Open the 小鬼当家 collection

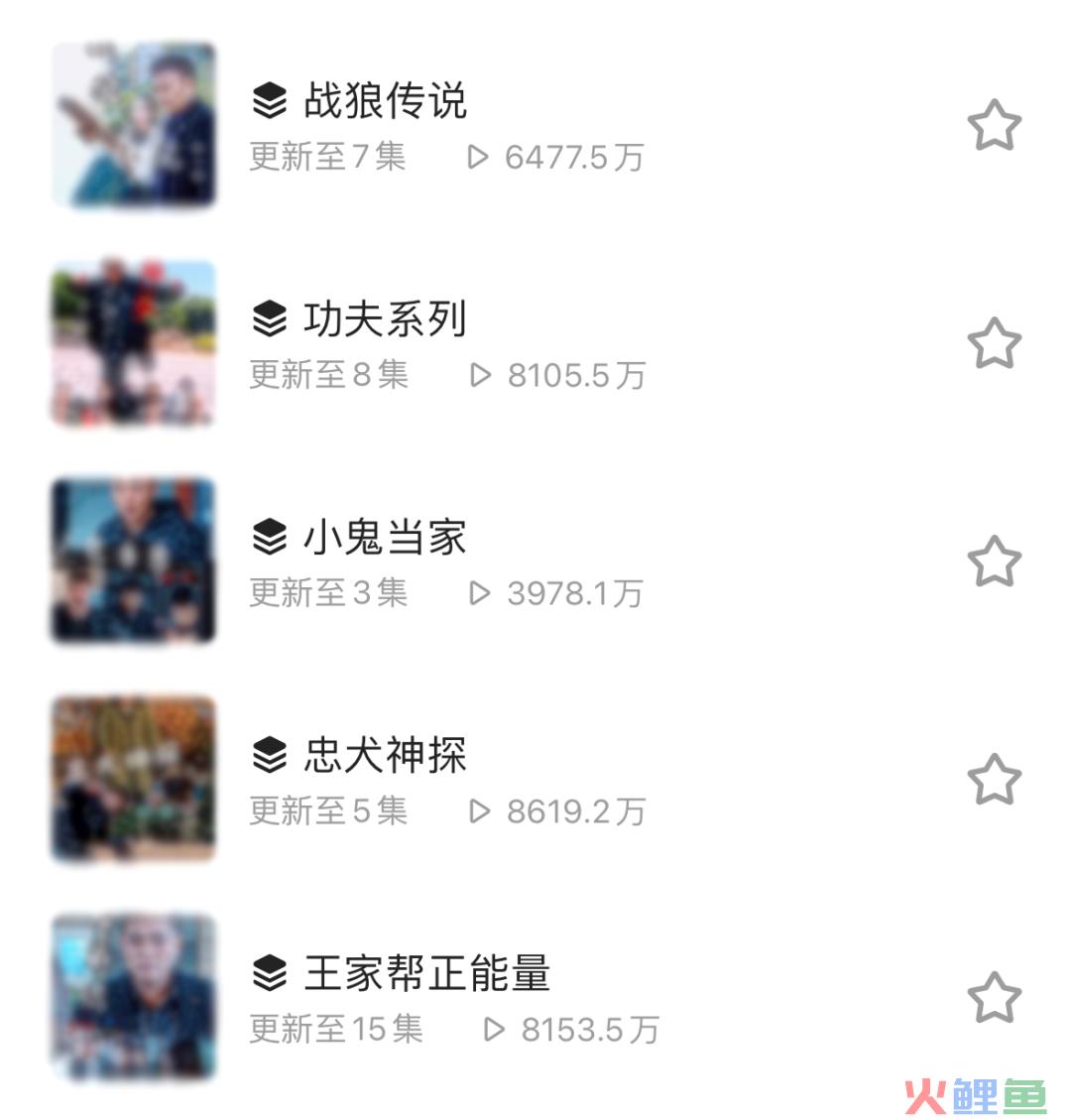385,538
